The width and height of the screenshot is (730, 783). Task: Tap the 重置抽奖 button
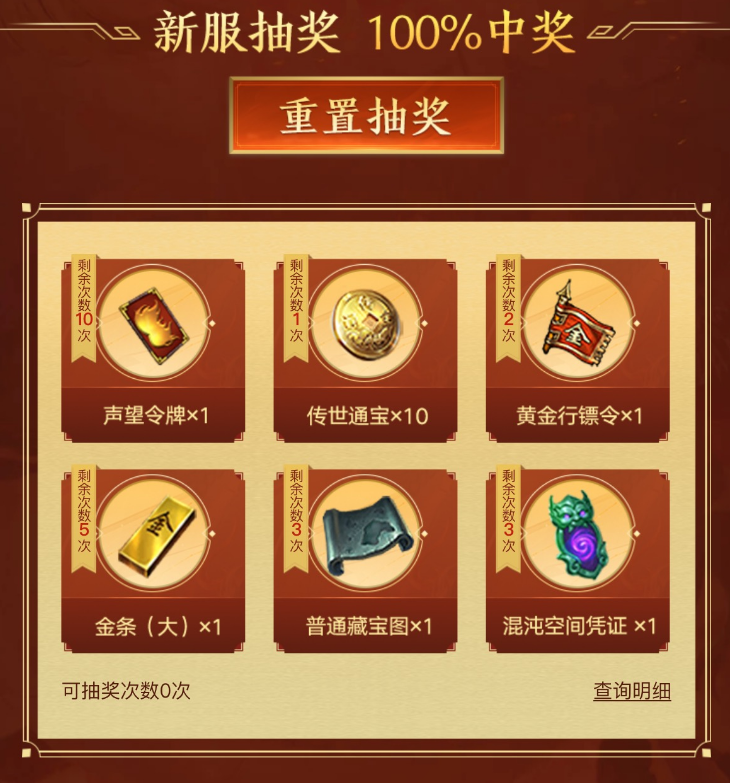366,116
